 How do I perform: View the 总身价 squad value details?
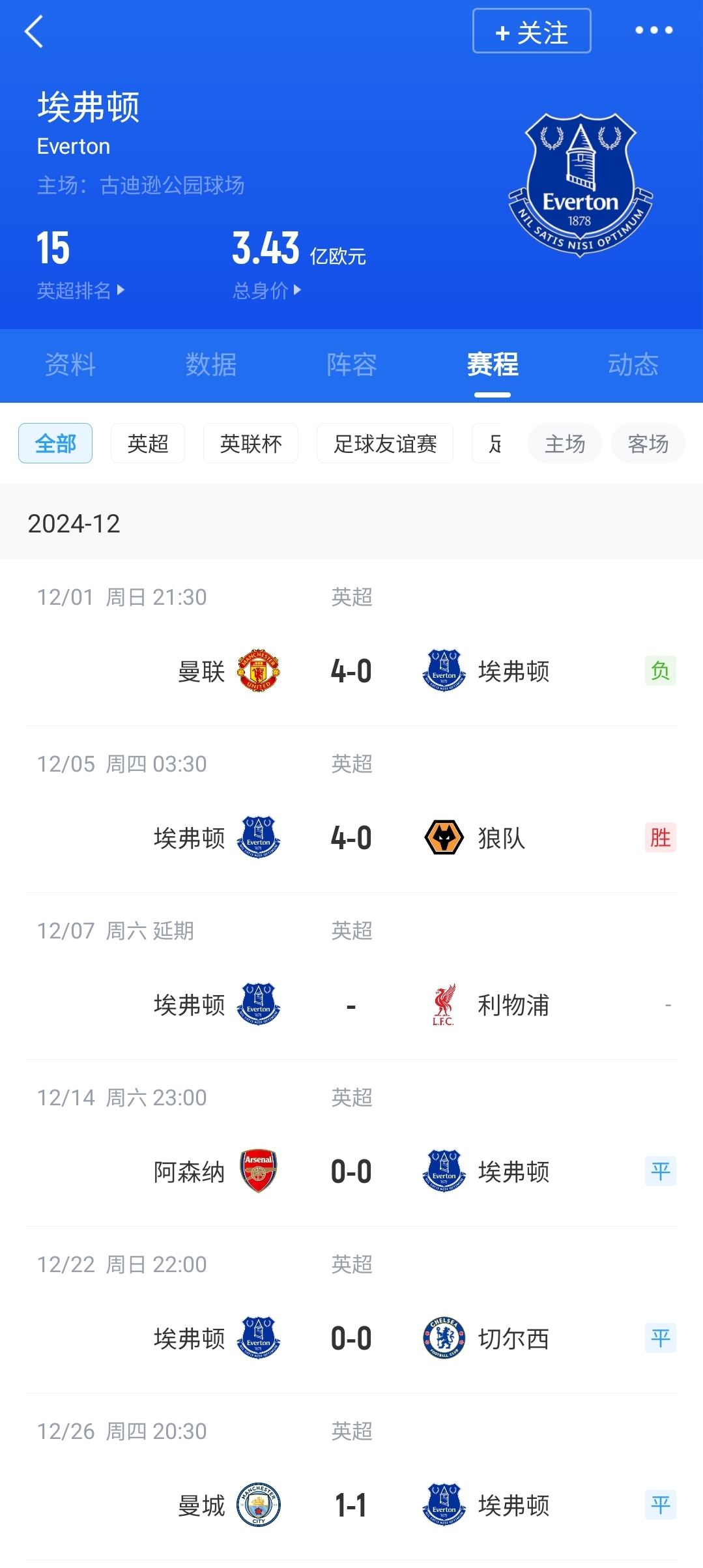[x=267, y=290]
